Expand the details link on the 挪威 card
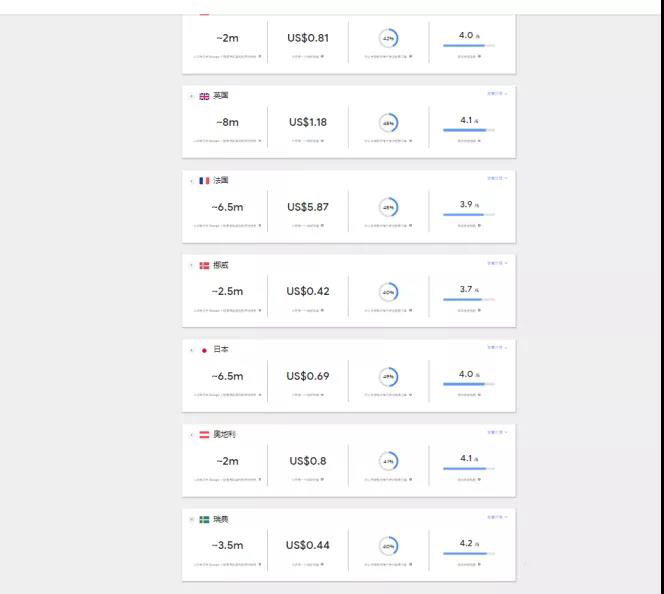This screenshot has height=594, width=664. pos(497,263)
